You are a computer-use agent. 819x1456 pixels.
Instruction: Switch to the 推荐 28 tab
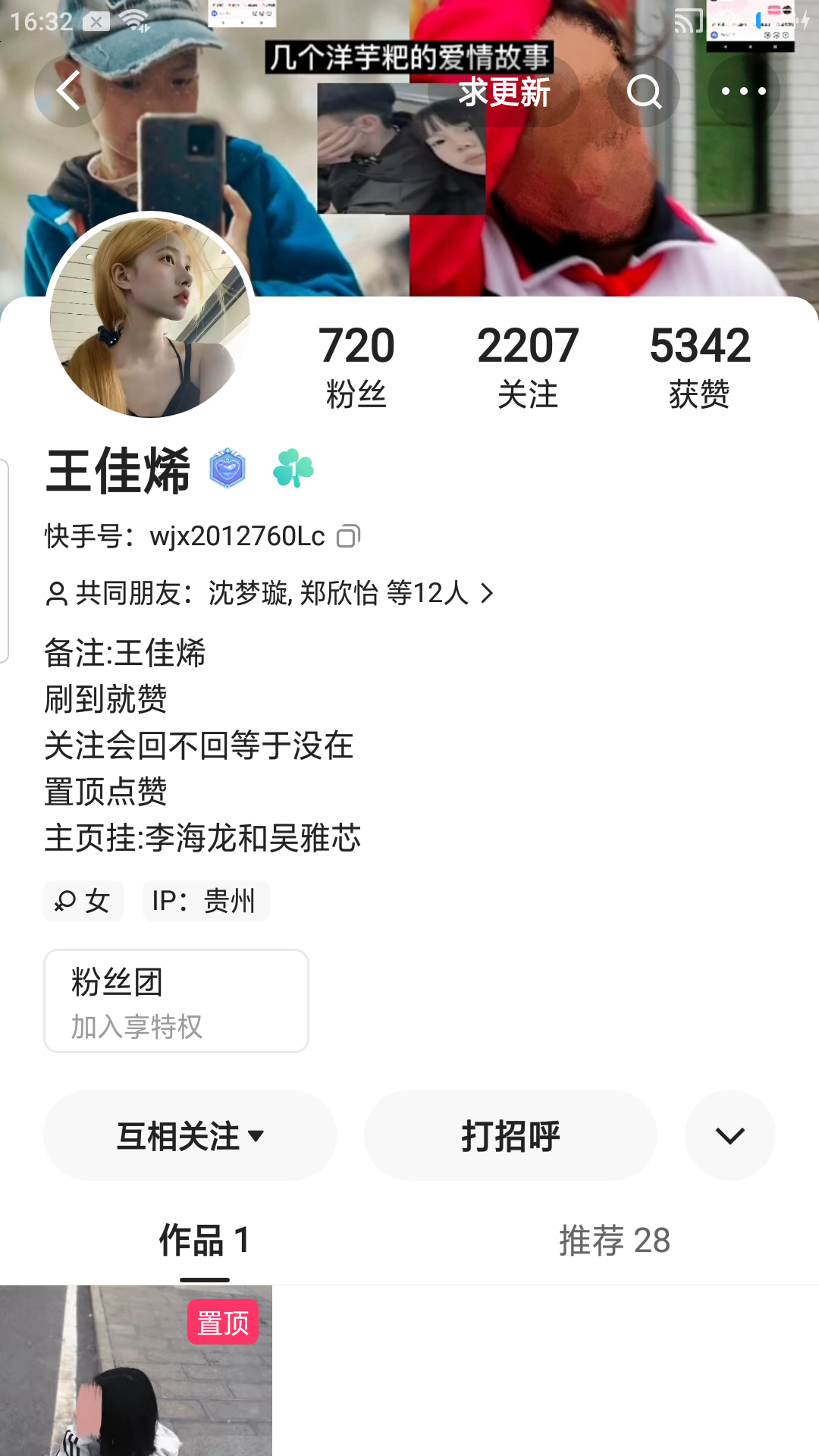614,1241
